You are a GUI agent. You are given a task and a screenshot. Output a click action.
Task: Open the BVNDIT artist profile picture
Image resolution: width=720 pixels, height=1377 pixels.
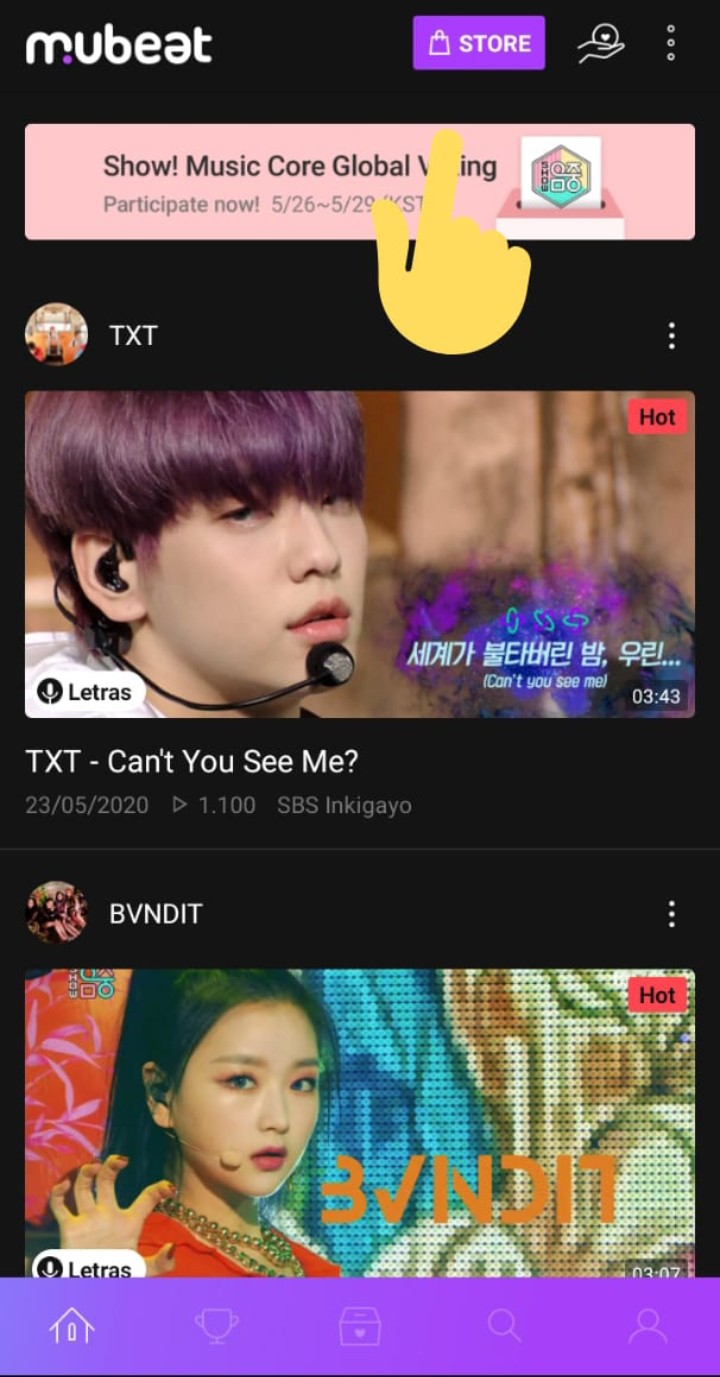click(56, 912)
